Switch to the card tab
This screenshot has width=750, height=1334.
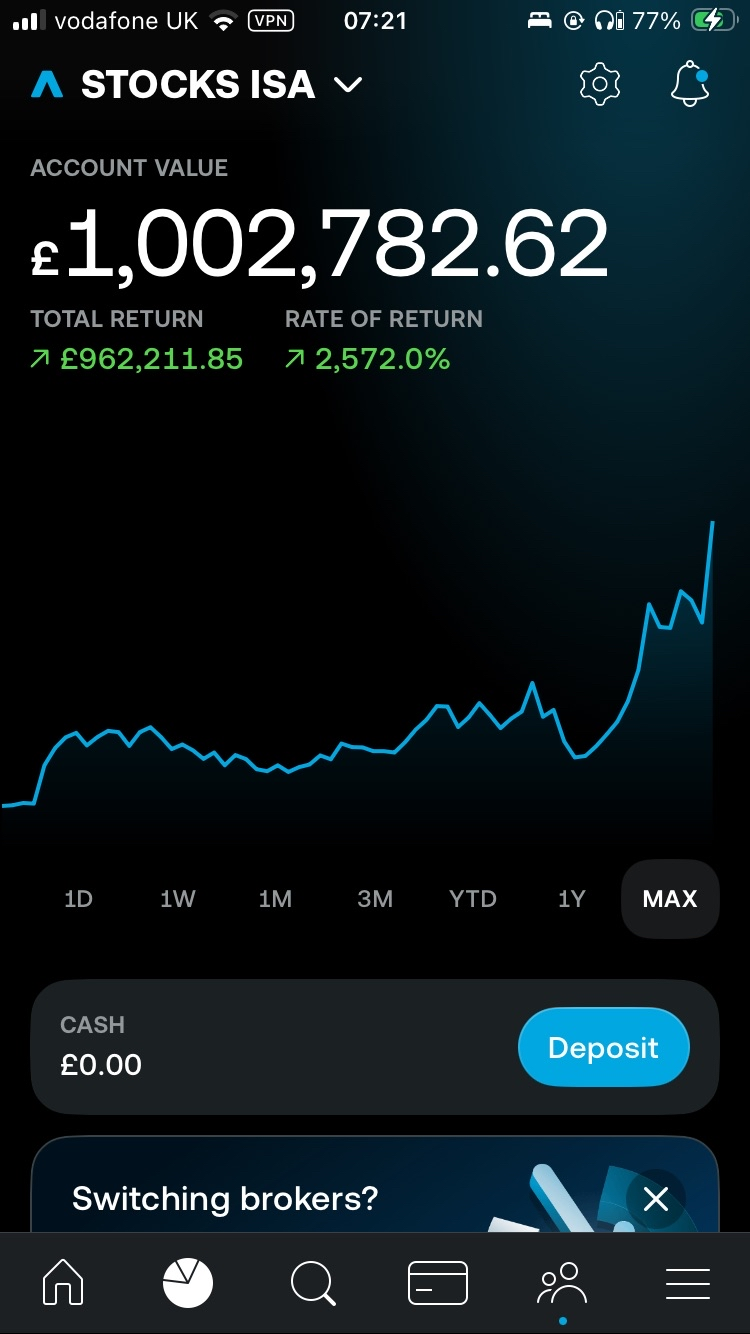438,1282
